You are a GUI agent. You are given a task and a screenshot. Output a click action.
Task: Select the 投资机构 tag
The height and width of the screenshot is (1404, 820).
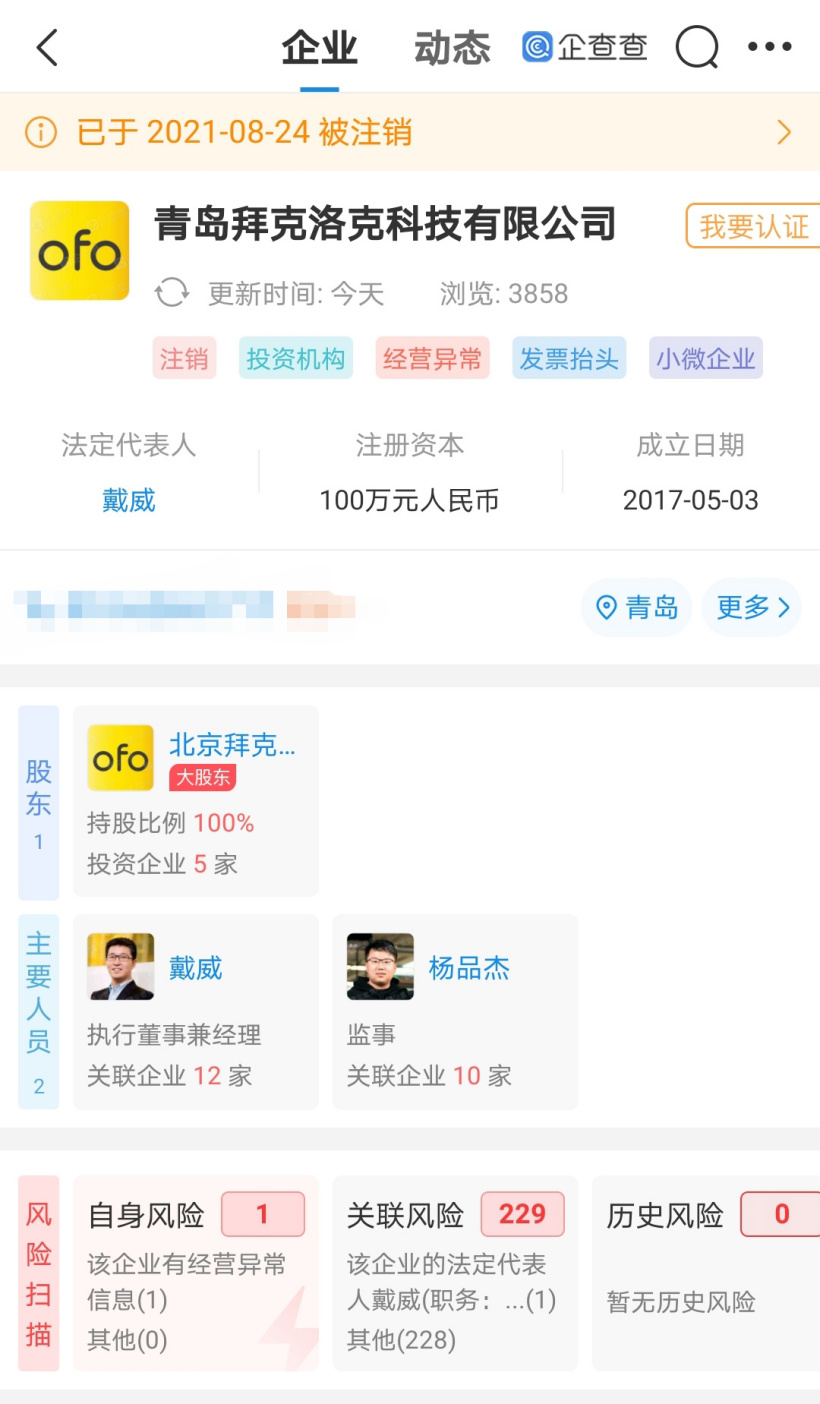click(296, 359)
